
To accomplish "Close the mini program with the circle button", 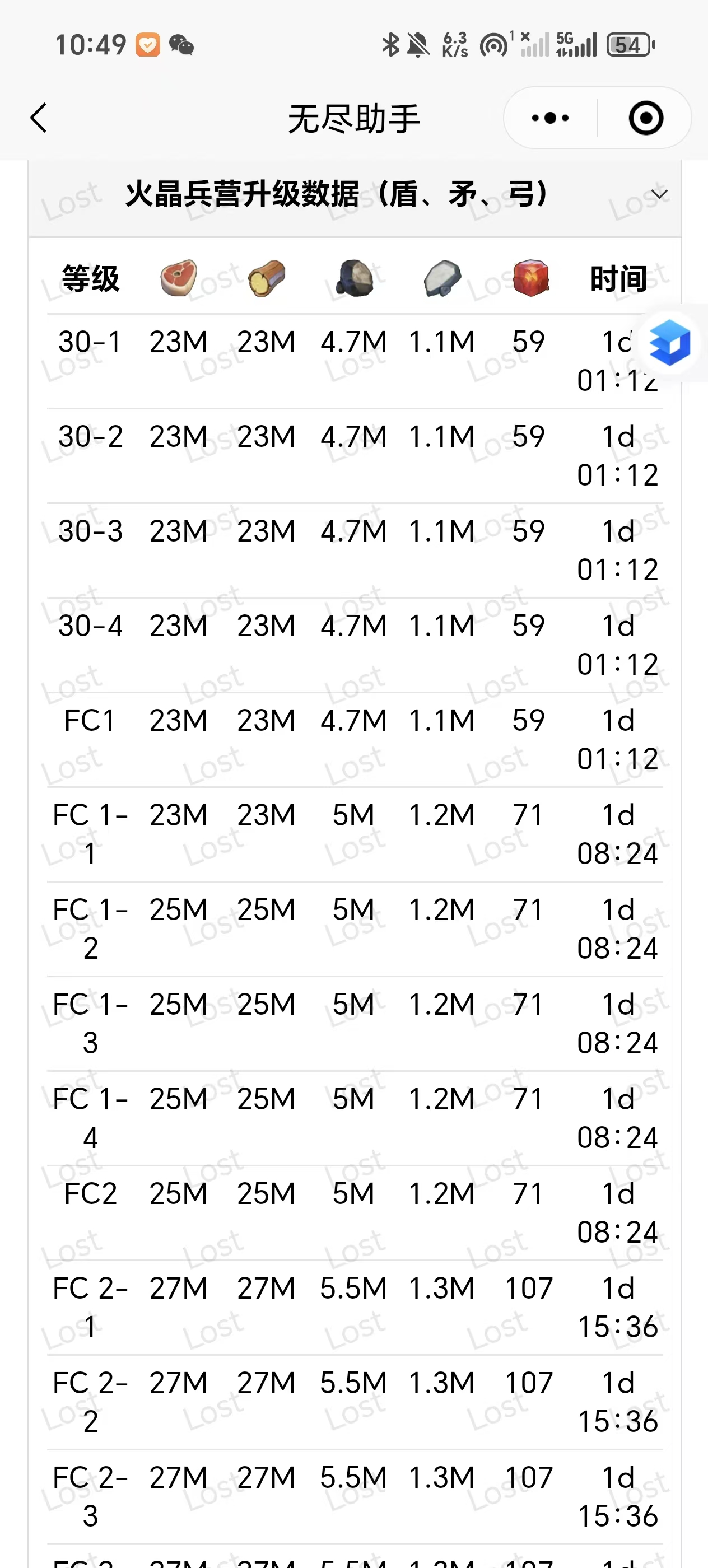I will (645, 118).
